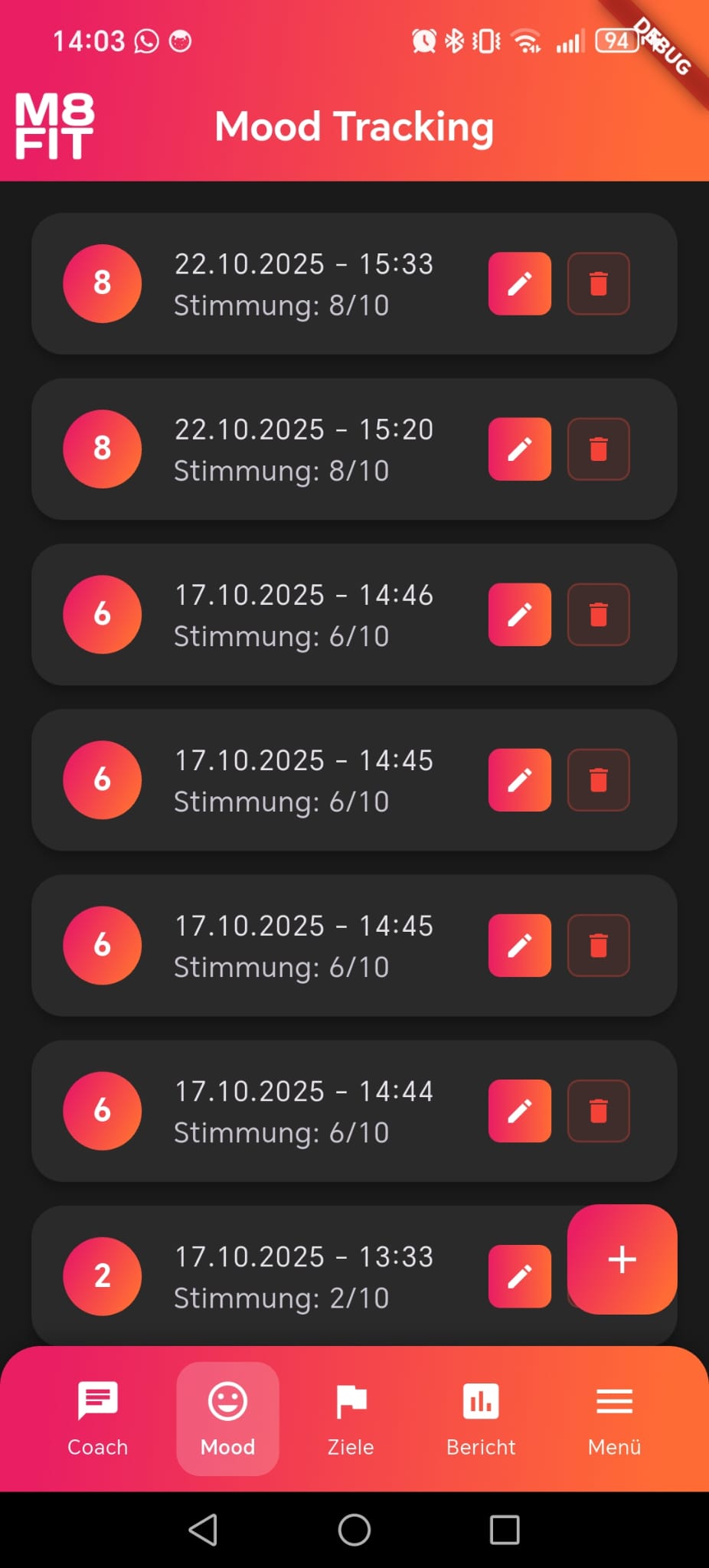
Task: Select the circle showing mood score 8
Action: click(102, 284)
